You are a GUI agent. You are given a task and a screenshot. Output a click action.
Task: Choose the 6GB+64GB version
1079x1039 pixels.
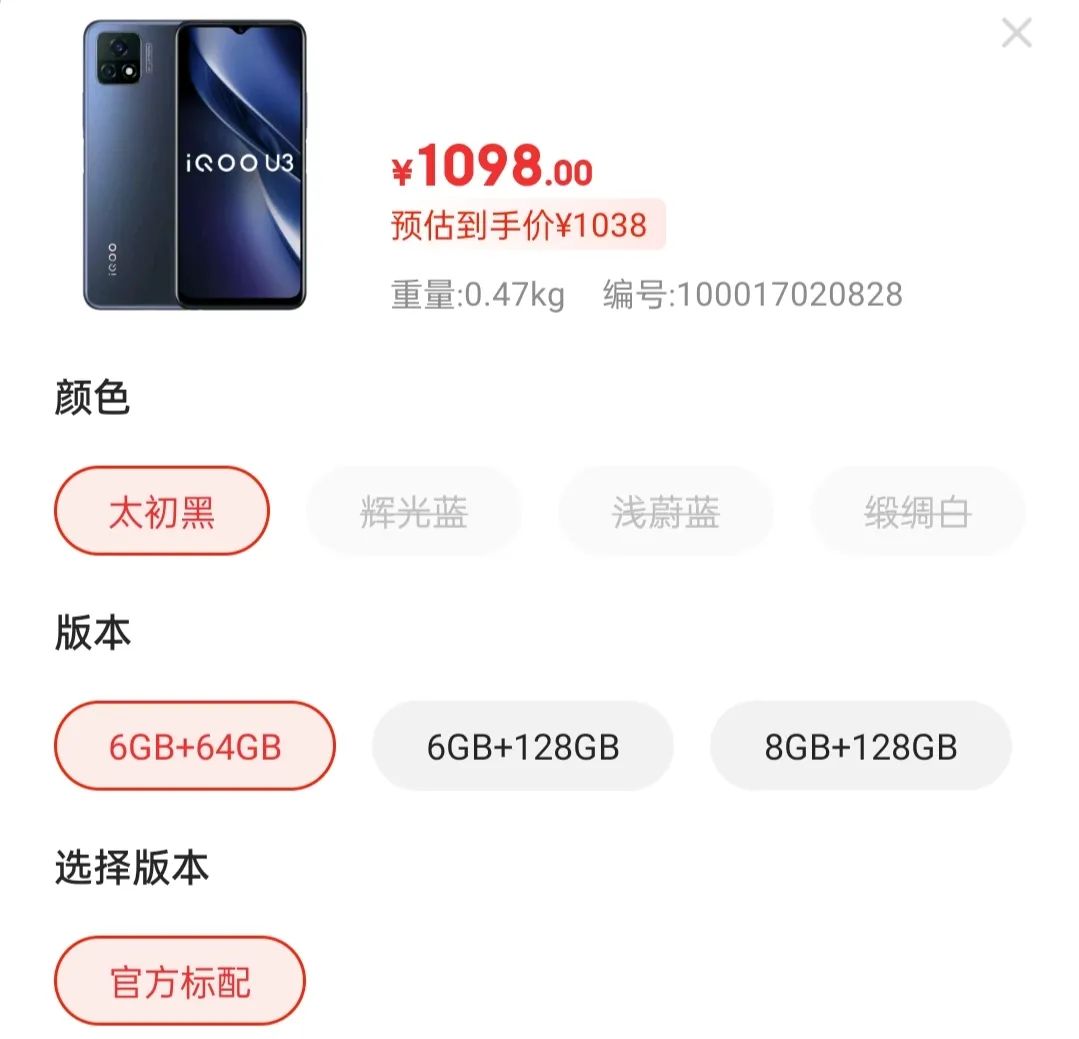[195, 746]
